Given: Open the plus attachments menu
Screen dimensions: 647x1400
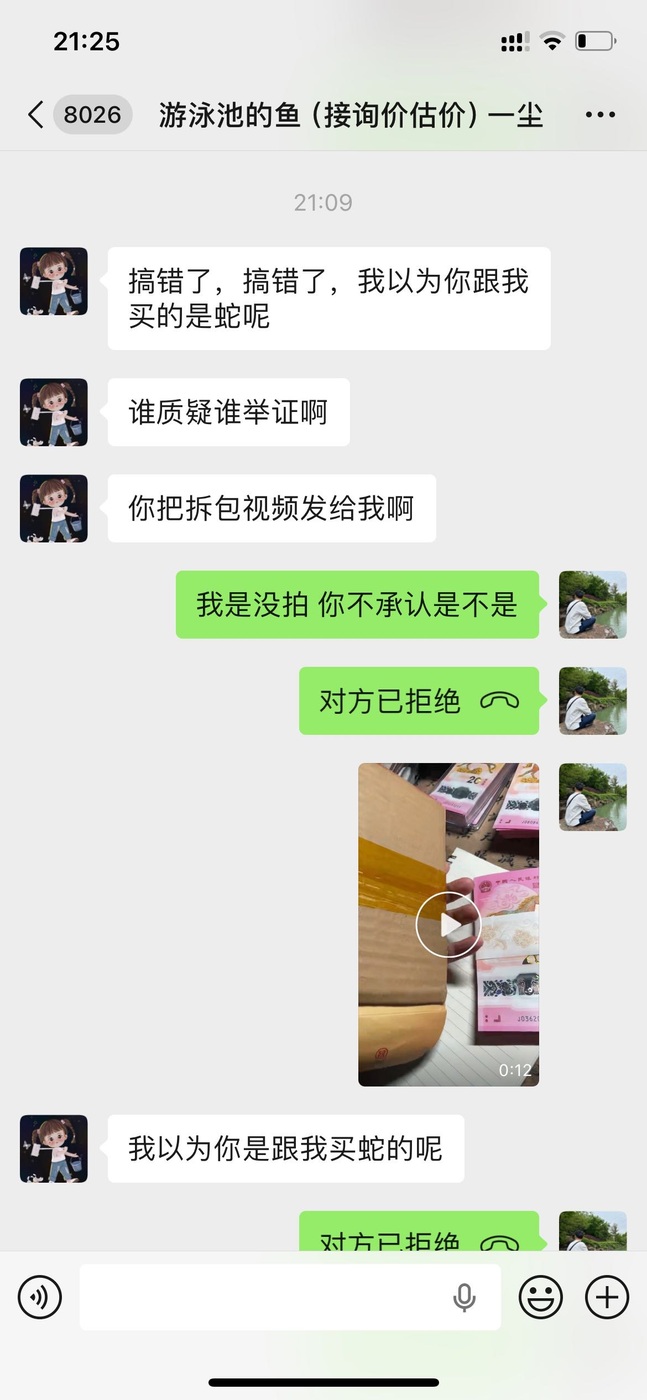Looking at the screenshot, I should click(607, 1297).
